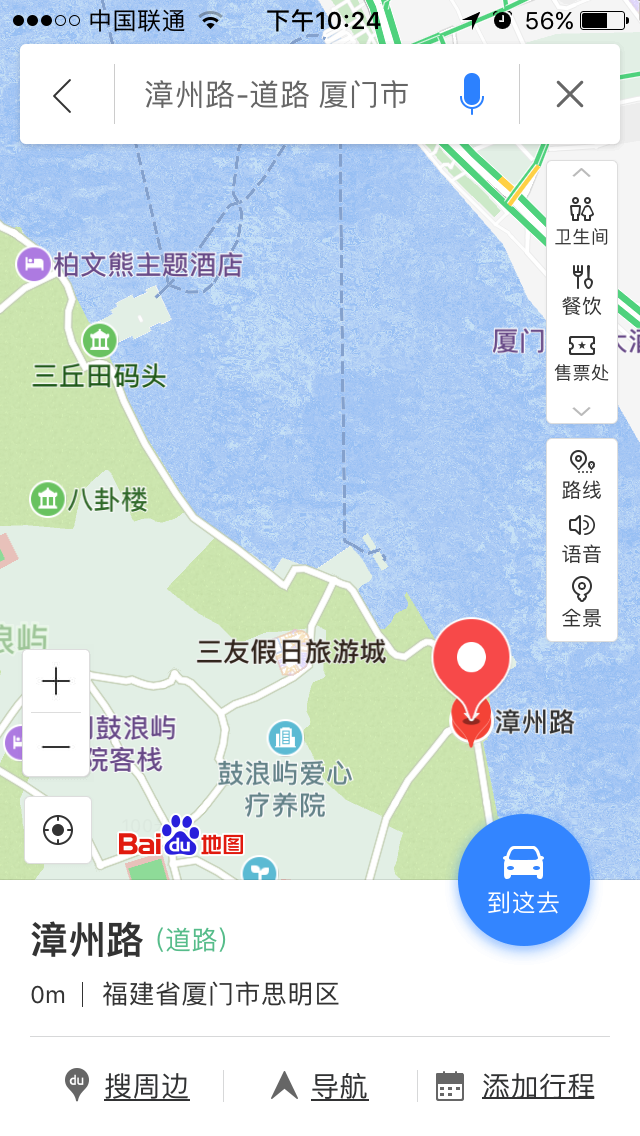640x1136 pixels.
Task: Show nearby 卫生间 on the map
Action: pos(582,221)
